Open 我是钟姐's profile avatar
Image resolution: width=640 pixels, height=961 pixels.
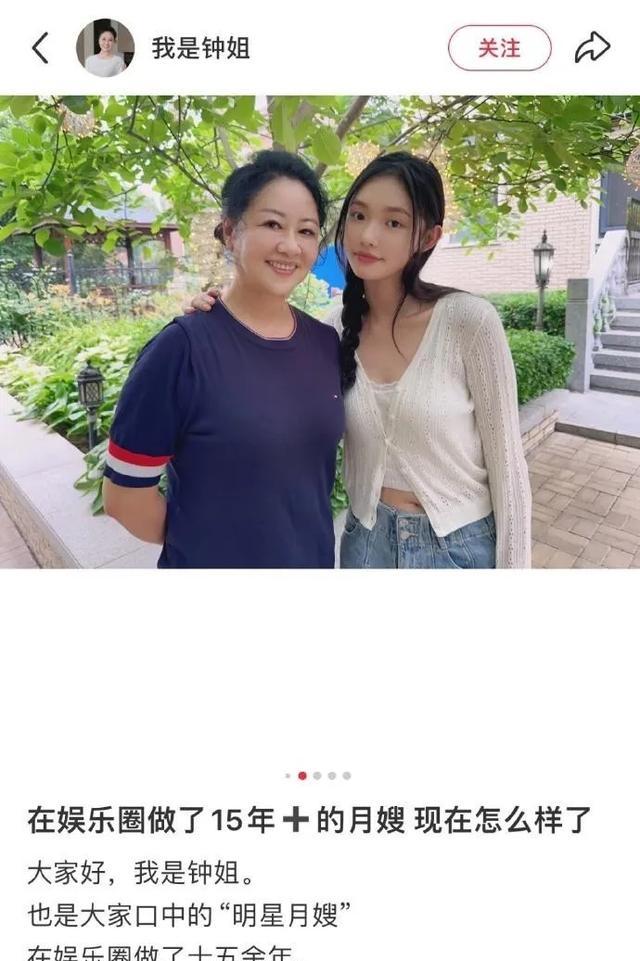tap(105, 48)
